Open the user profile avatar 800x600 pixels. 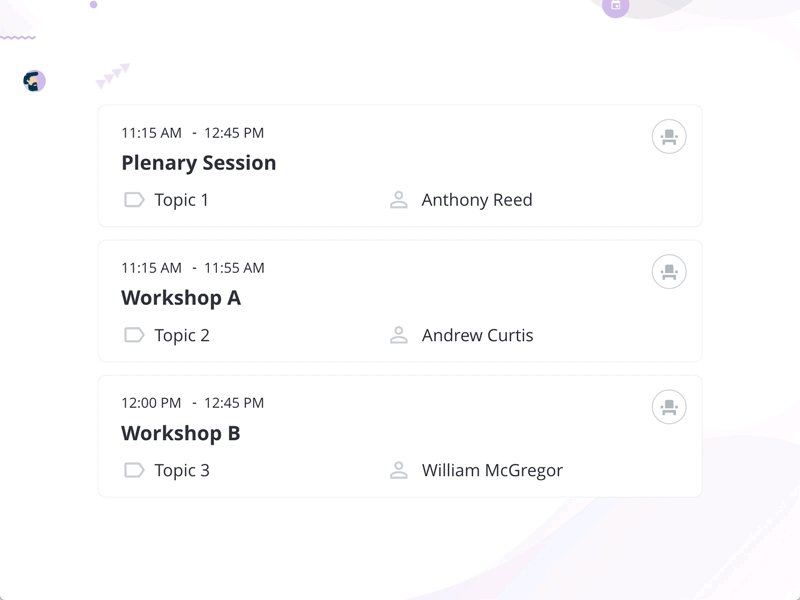(x=34, y=81)
